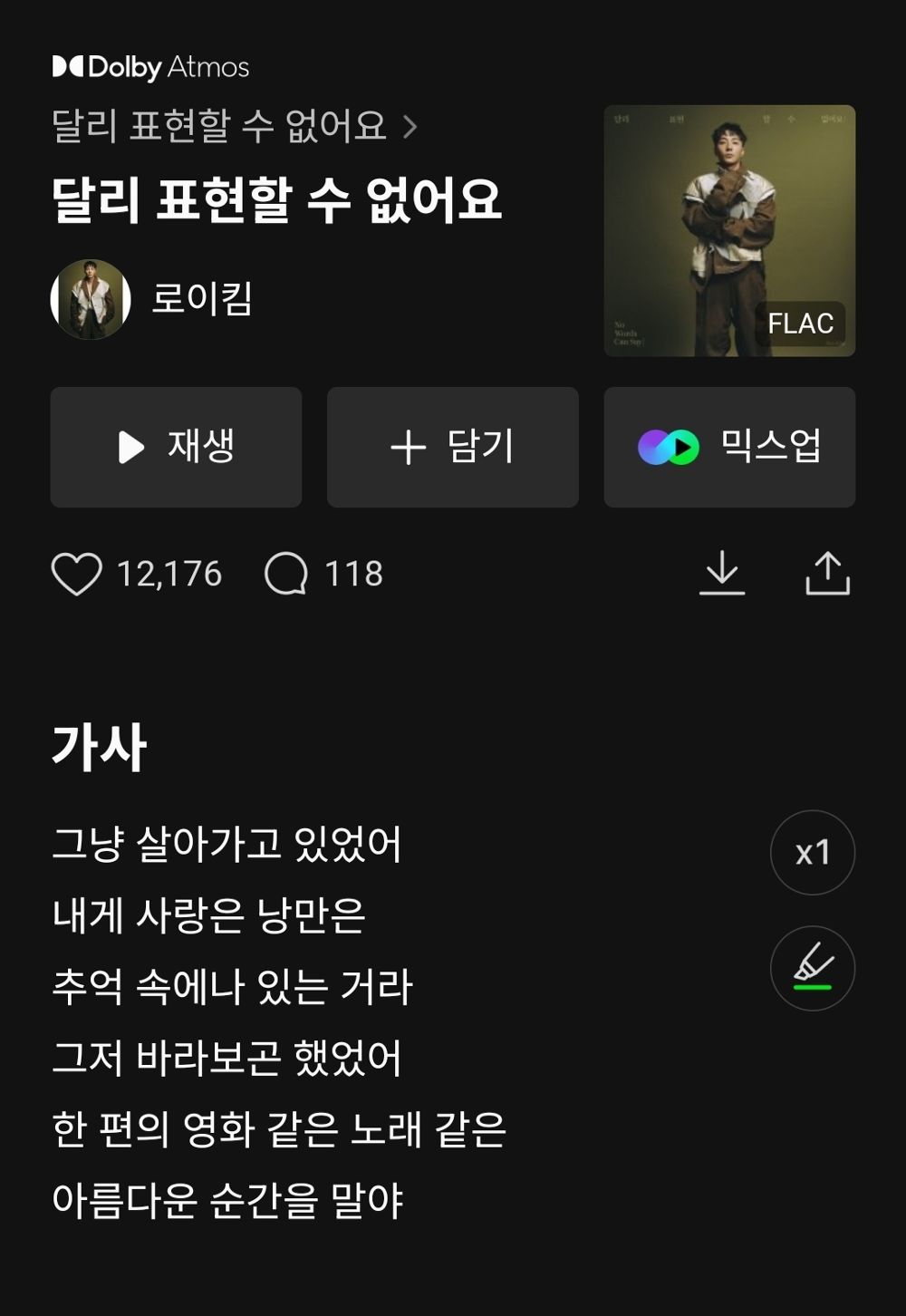The image size is (906, 1316).
Task: Start a mix with the 믹스업 button
Action: tap(728, 447)
